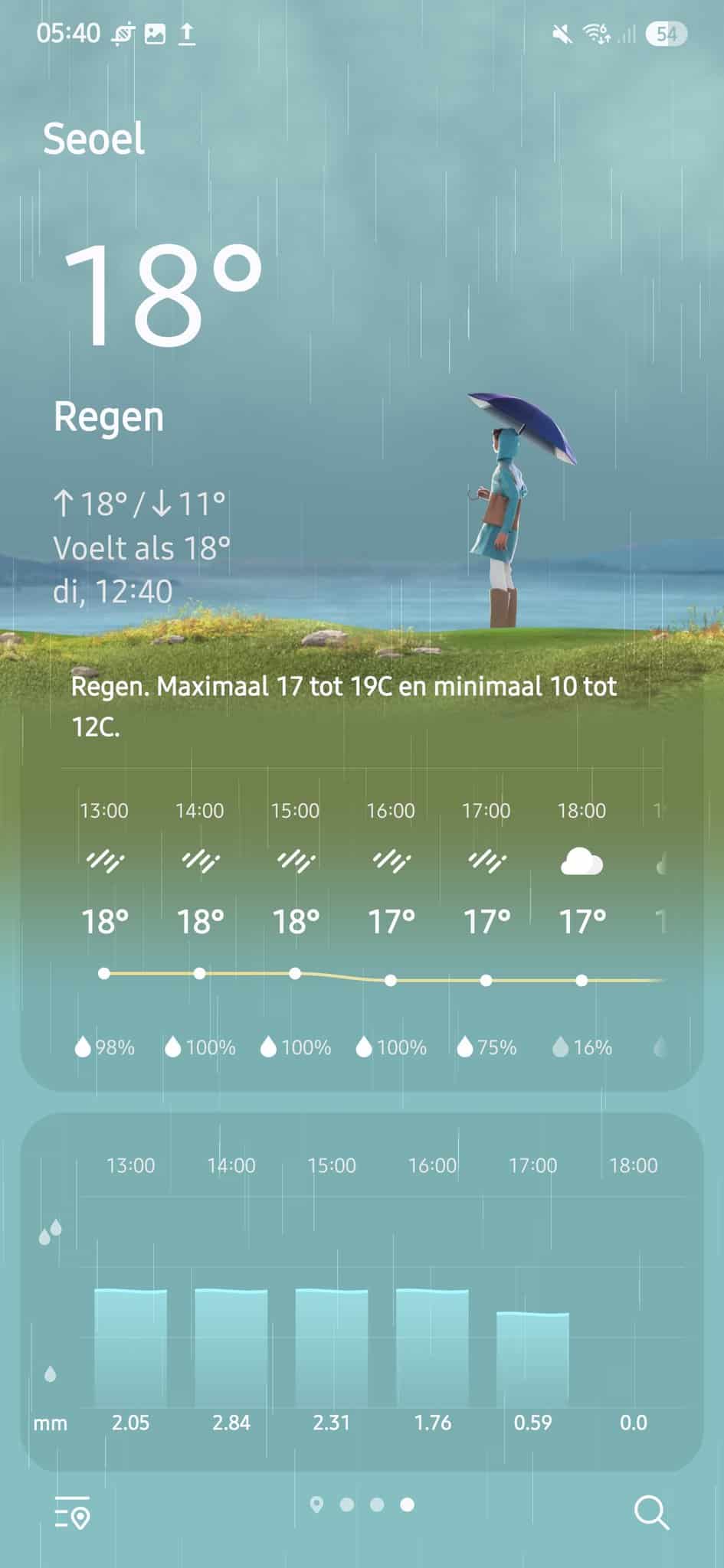This screenshot has width=724, height=1568.
Task: Open the saved locations list icon
Action: (x=73, y=1513)
